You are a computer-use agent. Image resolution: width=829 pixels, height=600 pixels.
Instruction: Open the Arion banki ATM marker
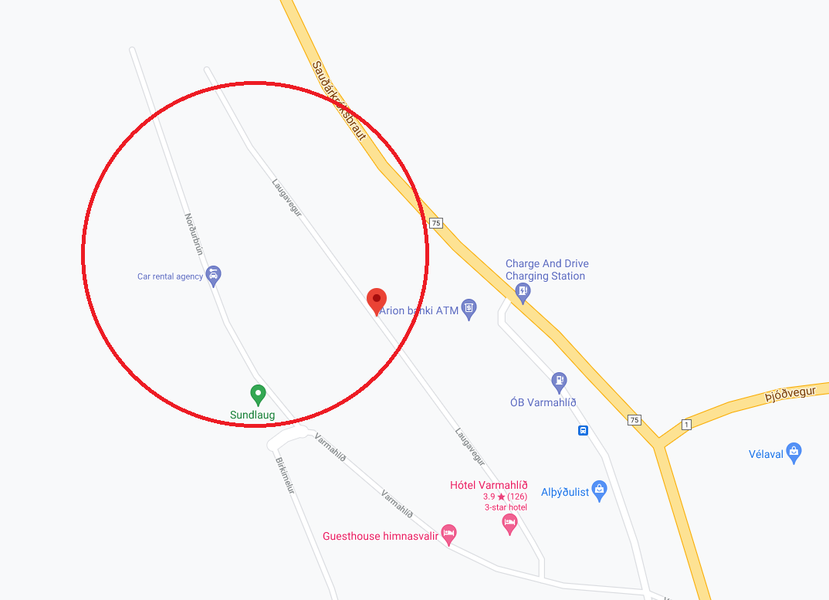(x=469, y=310)
